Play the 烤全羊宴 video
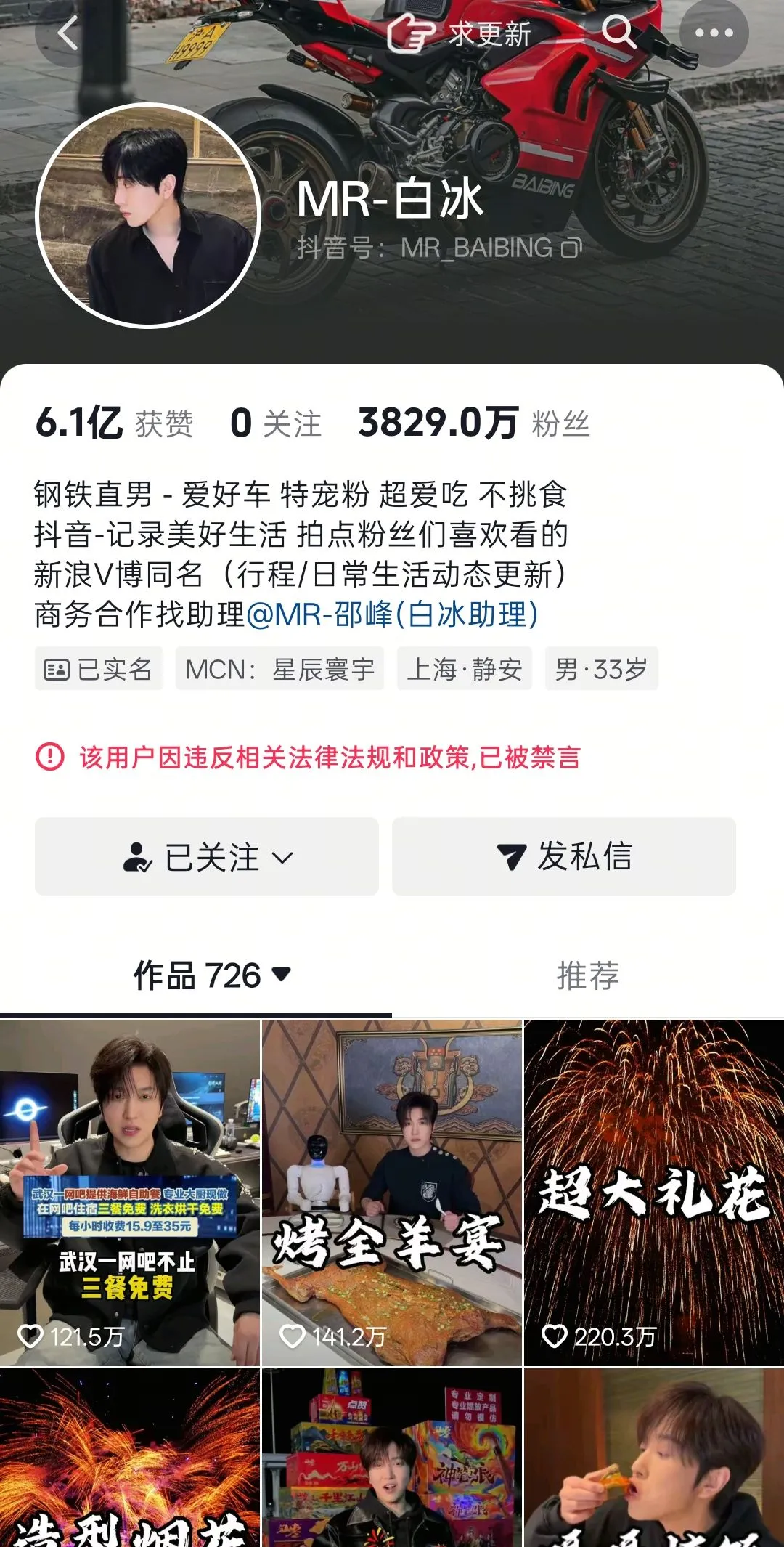 [392, 1193]
